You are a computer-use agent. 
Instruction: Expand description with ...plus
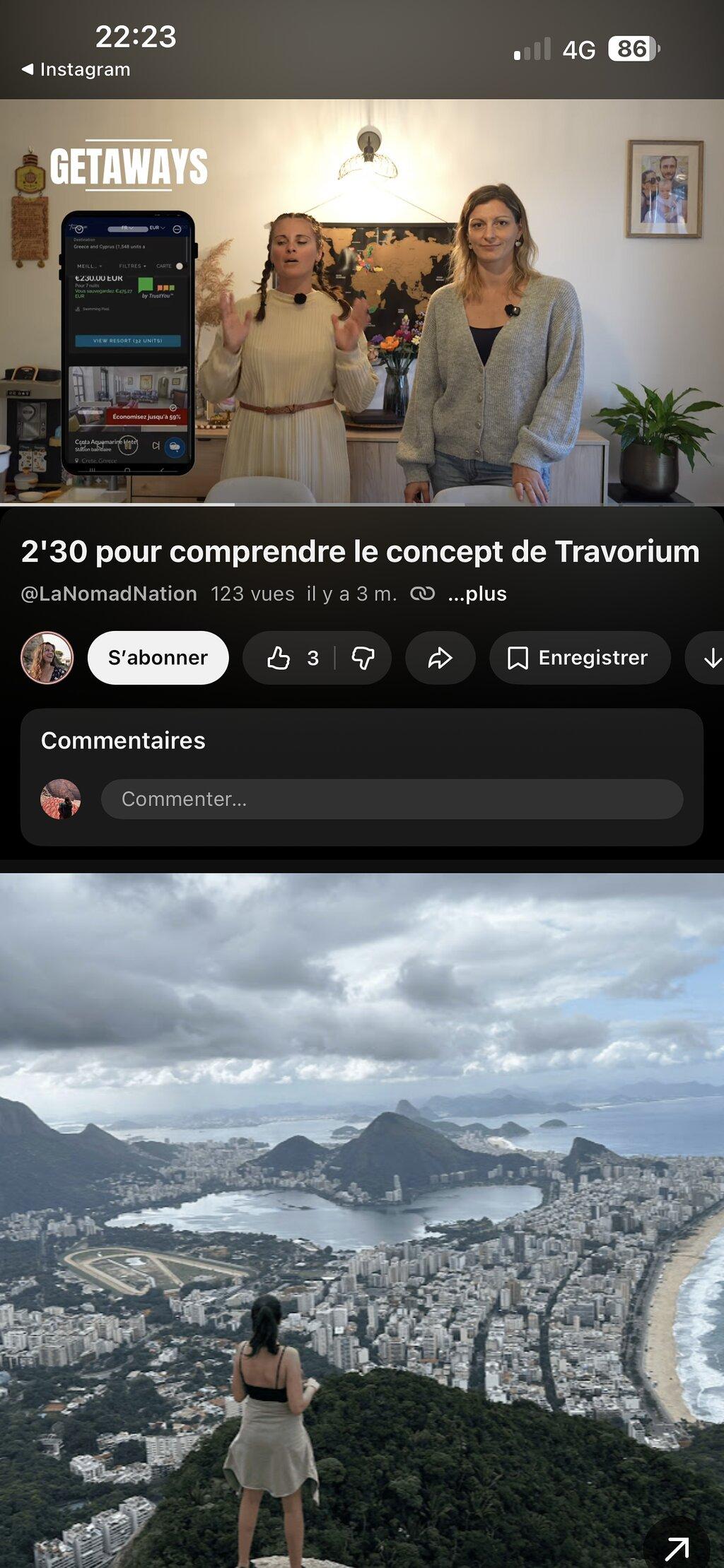[x=477, y=594]
